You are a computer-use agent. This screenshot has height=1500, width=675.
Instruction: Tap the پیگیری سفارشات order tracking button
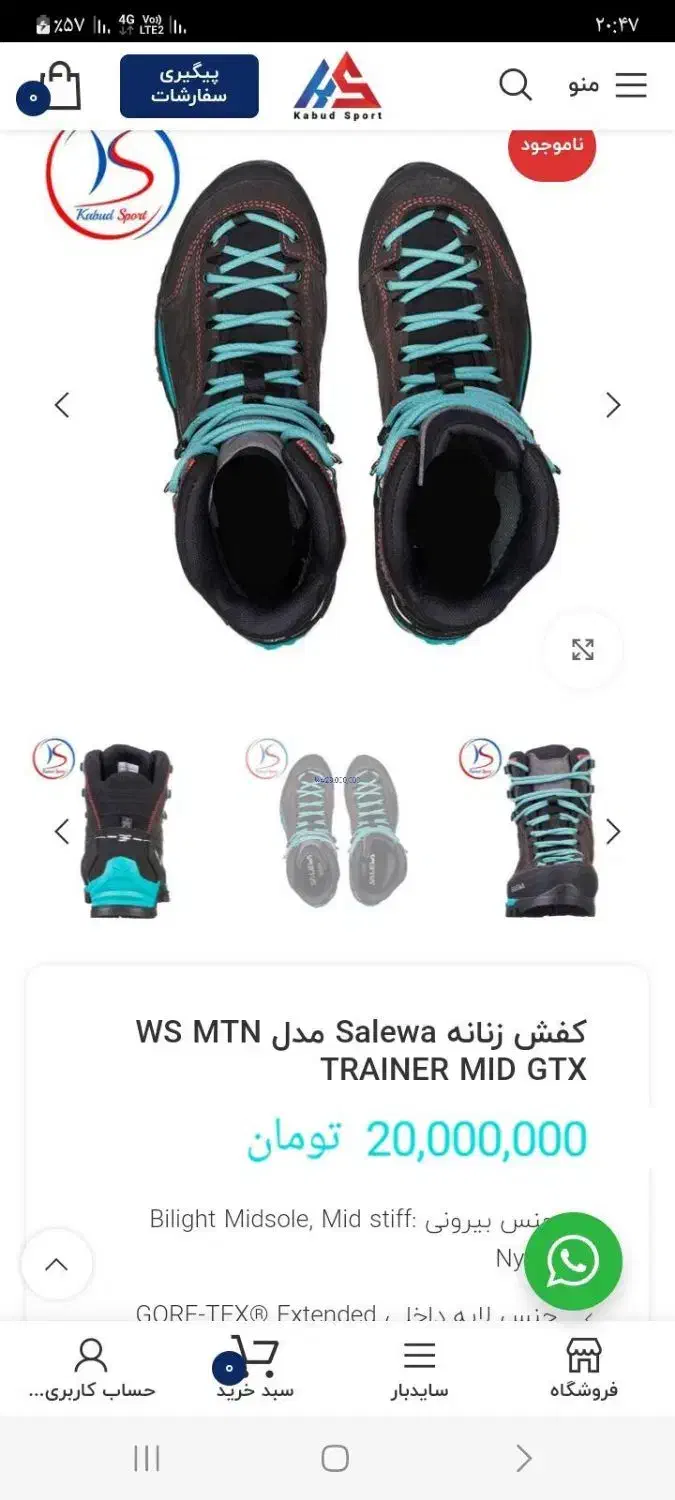189,86
